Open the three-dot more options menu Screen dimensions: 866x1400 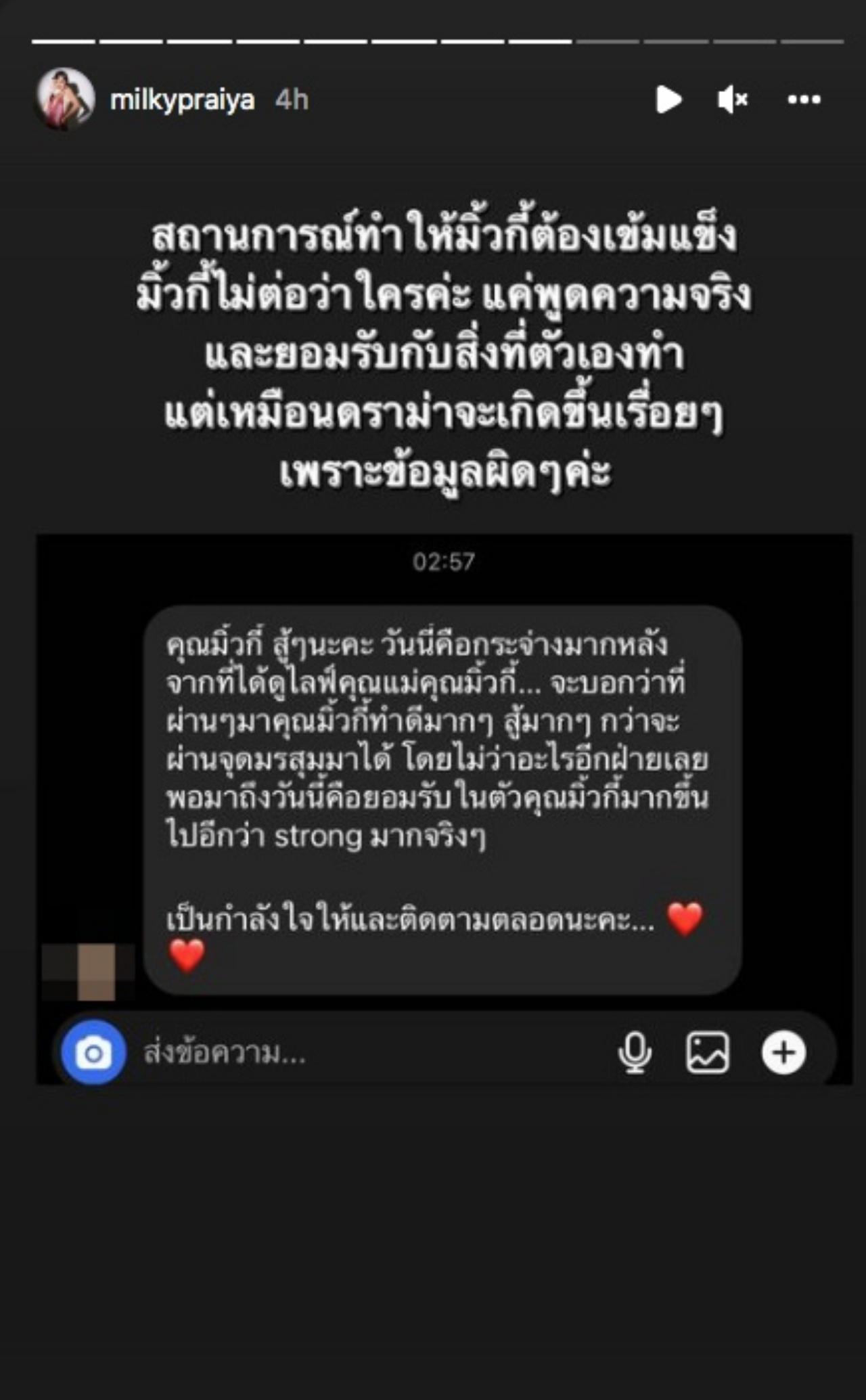pyautogui.click(x=804, y=100)
